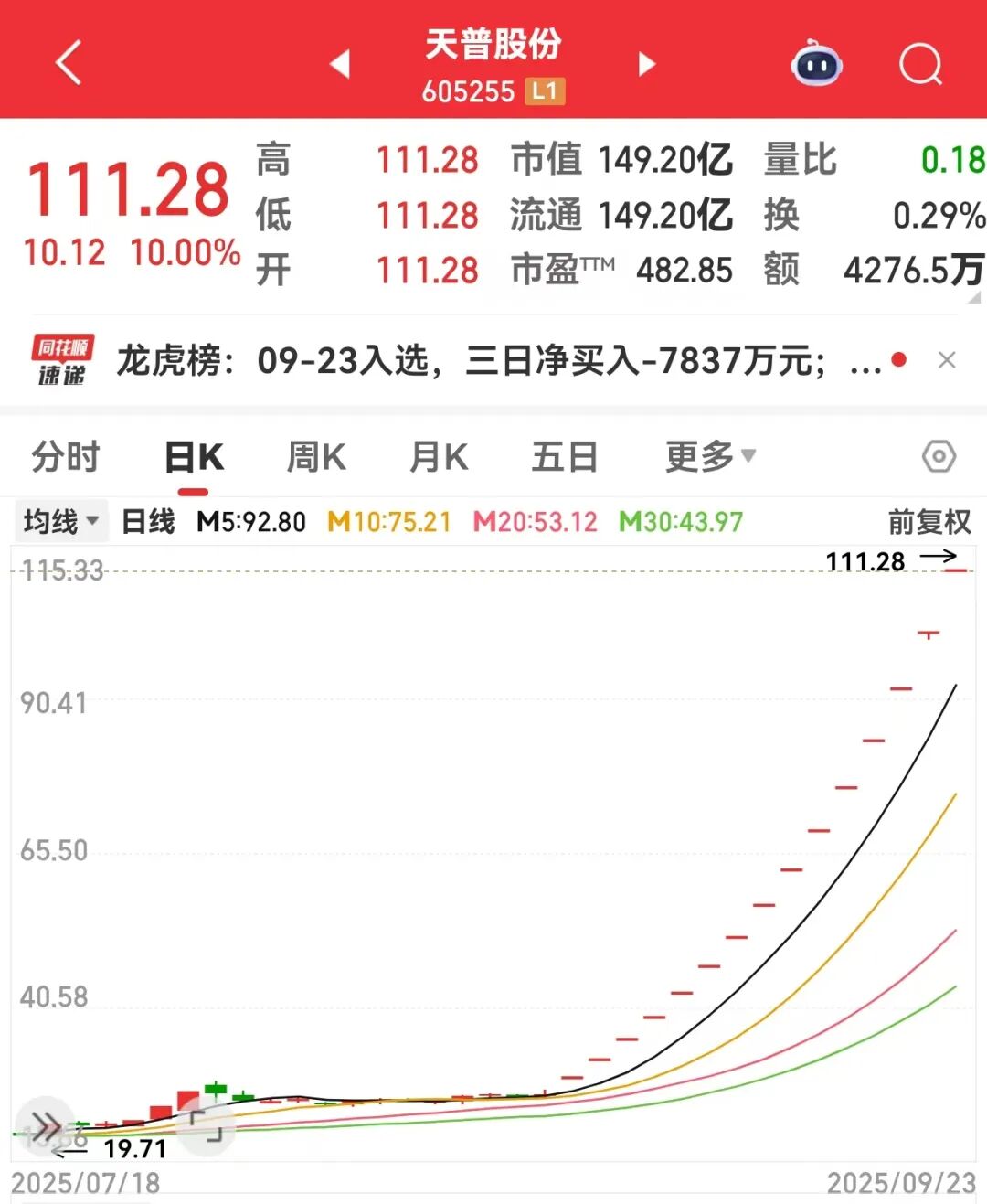The image size is (987, 1204).
Task: Tap the double-arrow chart scroll button
Action: click(45, 1124)
